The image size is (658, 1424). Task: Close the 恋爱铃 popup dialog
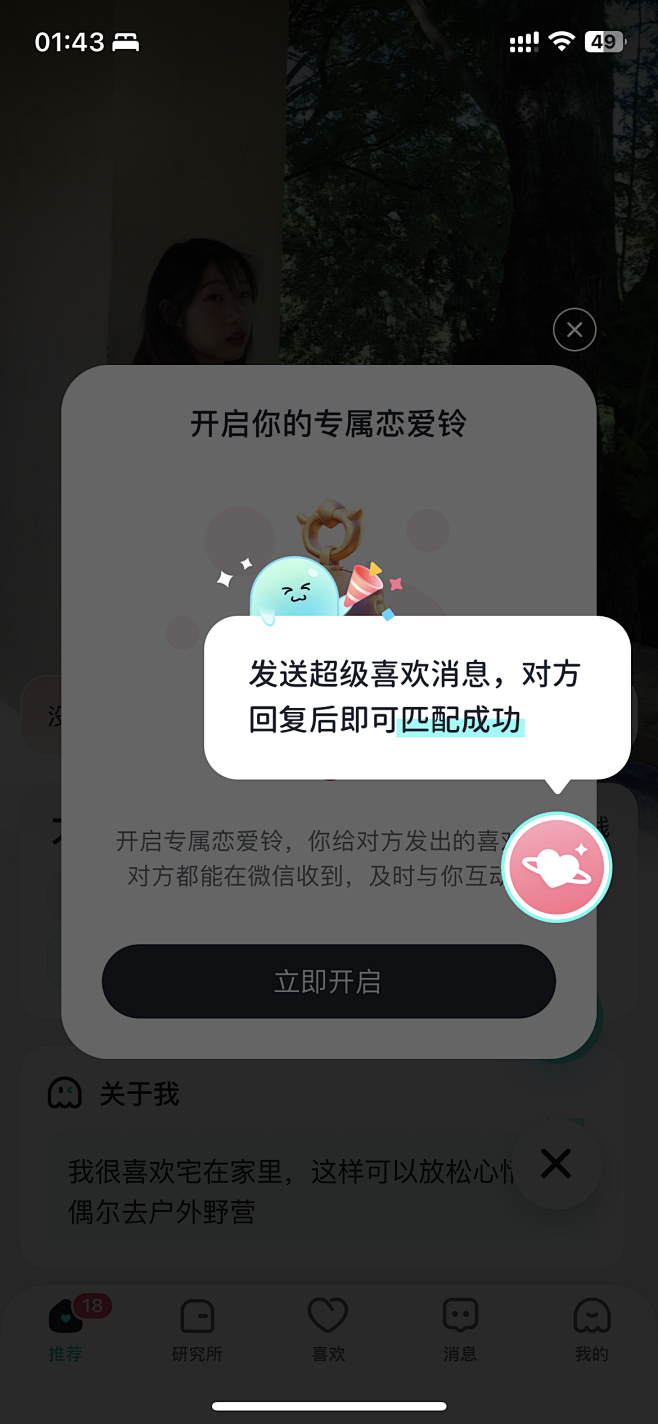[574, 330]
